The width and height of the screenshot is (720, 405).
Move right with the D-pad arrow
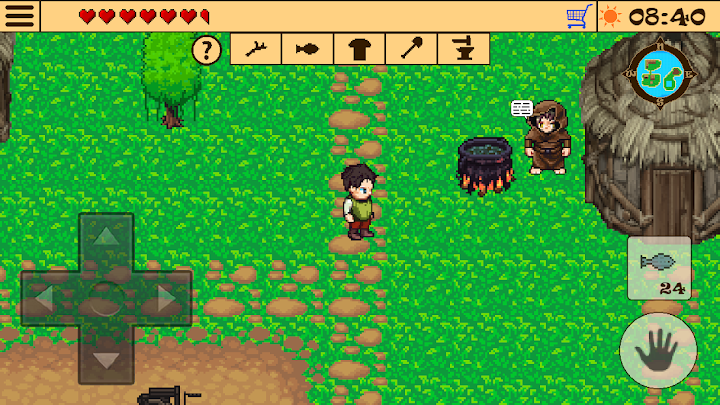point(165,298)
